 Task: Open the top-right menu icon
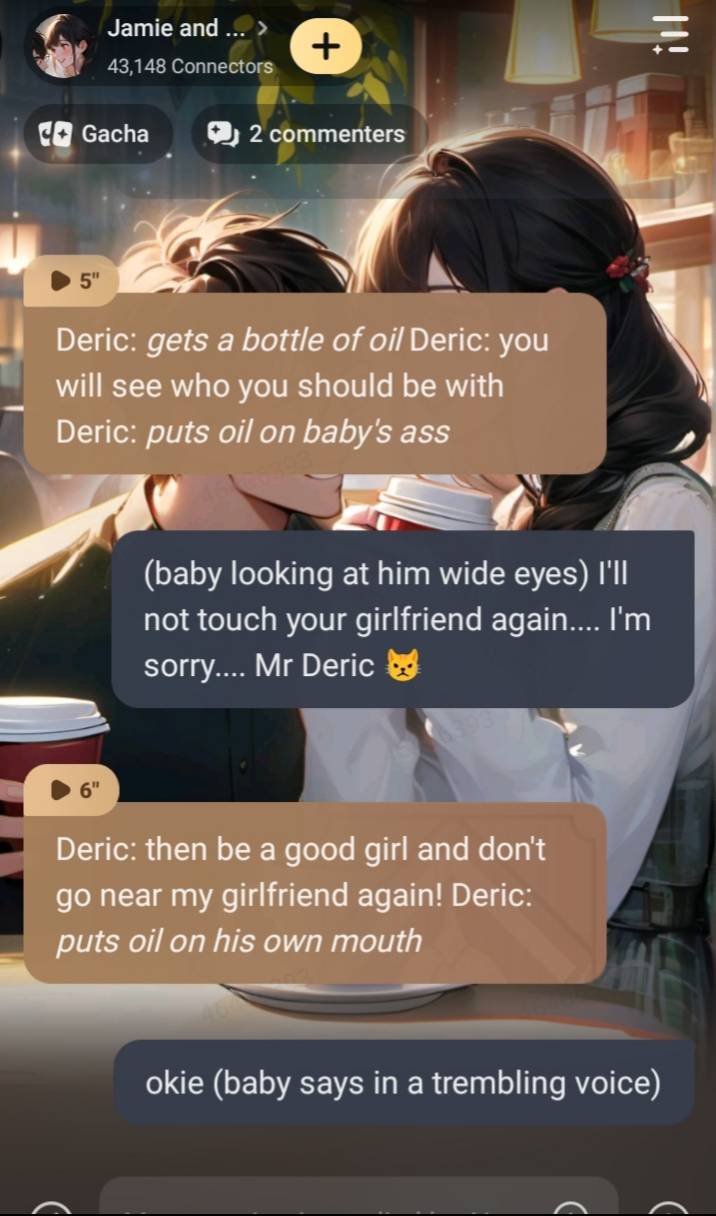point(670,33)
